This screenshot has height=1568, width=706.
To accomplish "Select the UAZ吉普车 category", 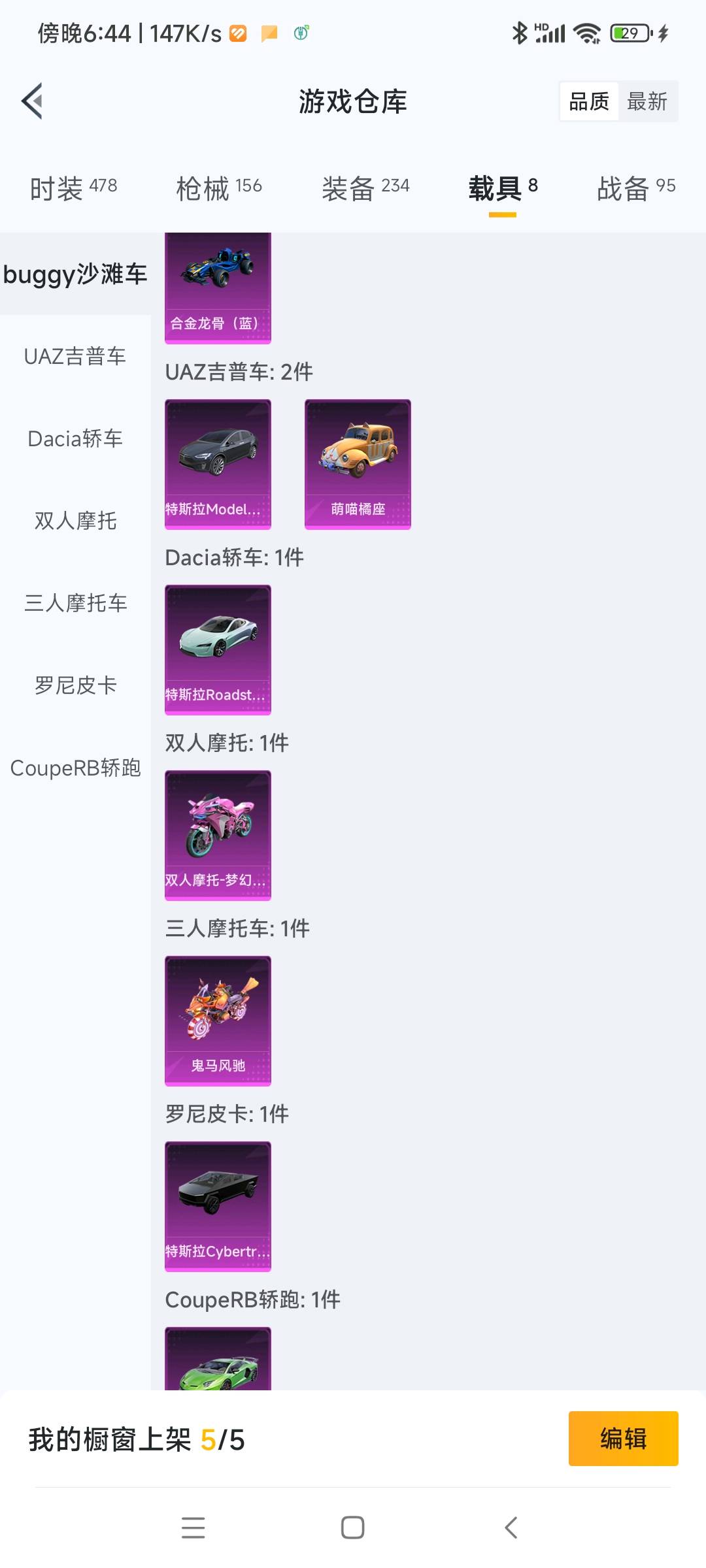I will coord(75,356).
